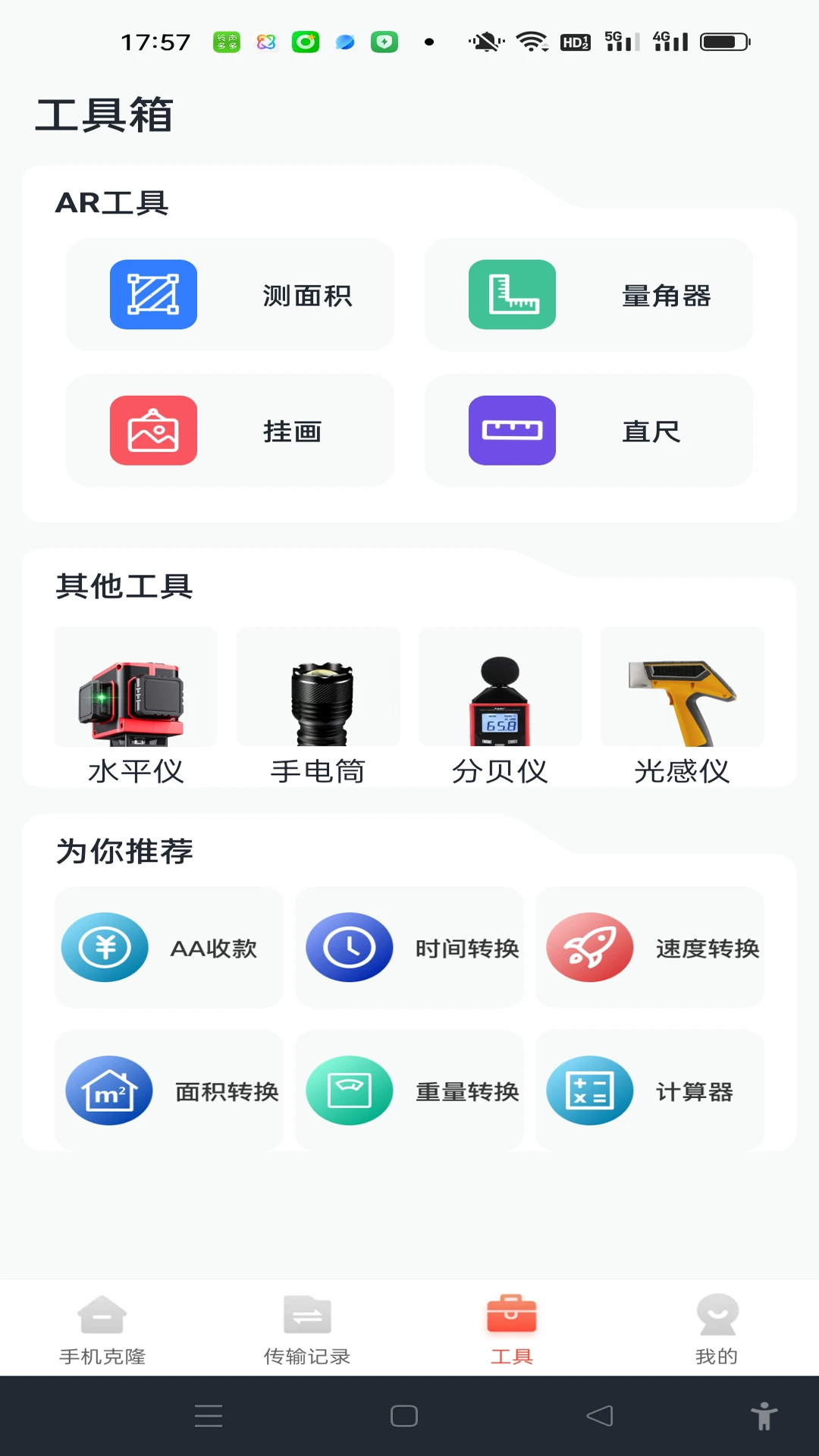Open the AA收款 payment splitting tool
The image size is (819, 1456).
coord(168,947)
